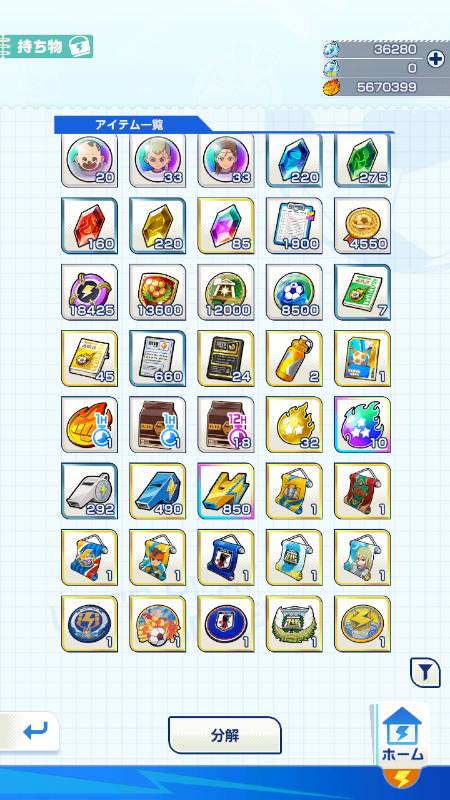Open the rainbow flame item with 10
The height and width of the screenshot is (800, 450).
coord(362,424)
